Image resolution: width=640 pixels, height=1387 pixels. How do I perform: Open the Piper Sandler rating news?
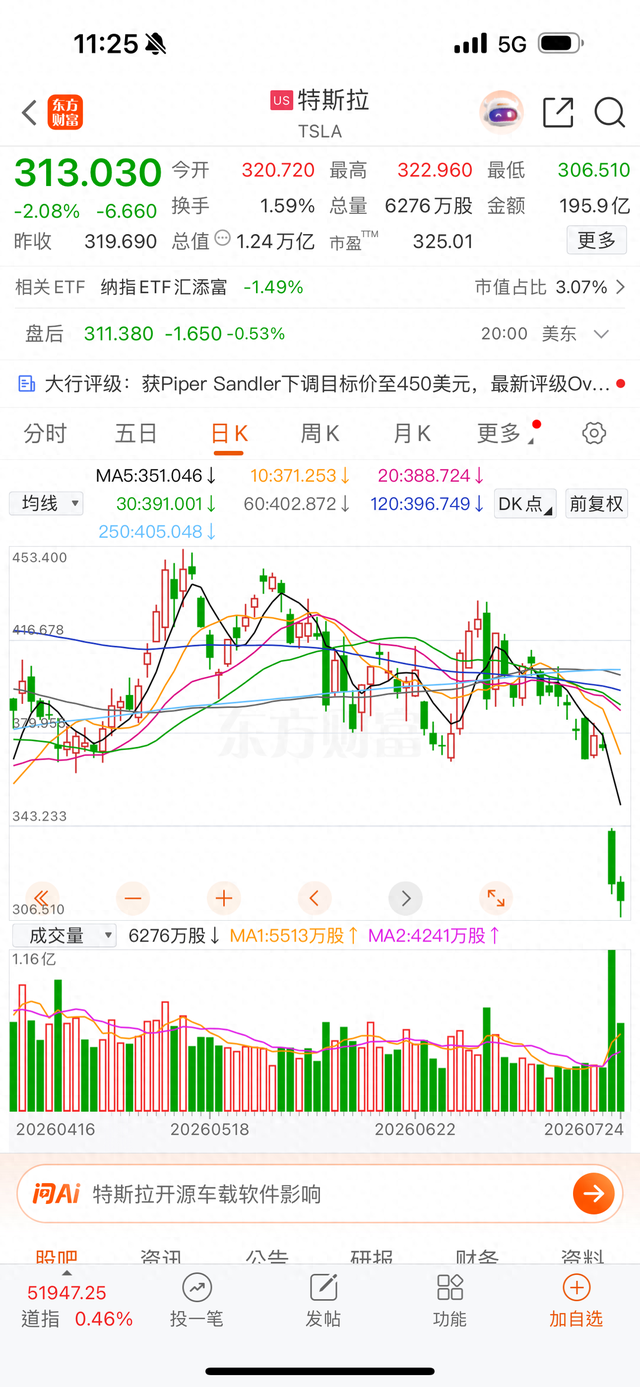click(320, 384)
